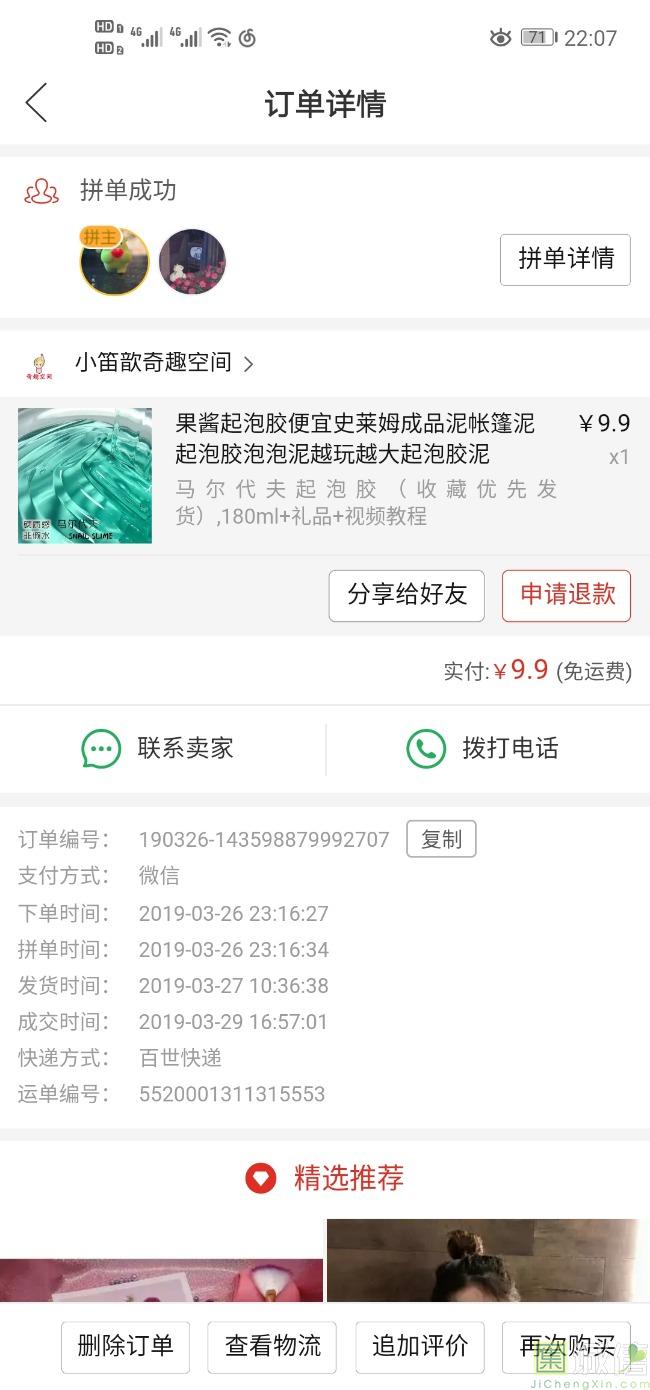650x1390 pixels.
Task: Open 拼单详情 group order details
Action: 565,260
